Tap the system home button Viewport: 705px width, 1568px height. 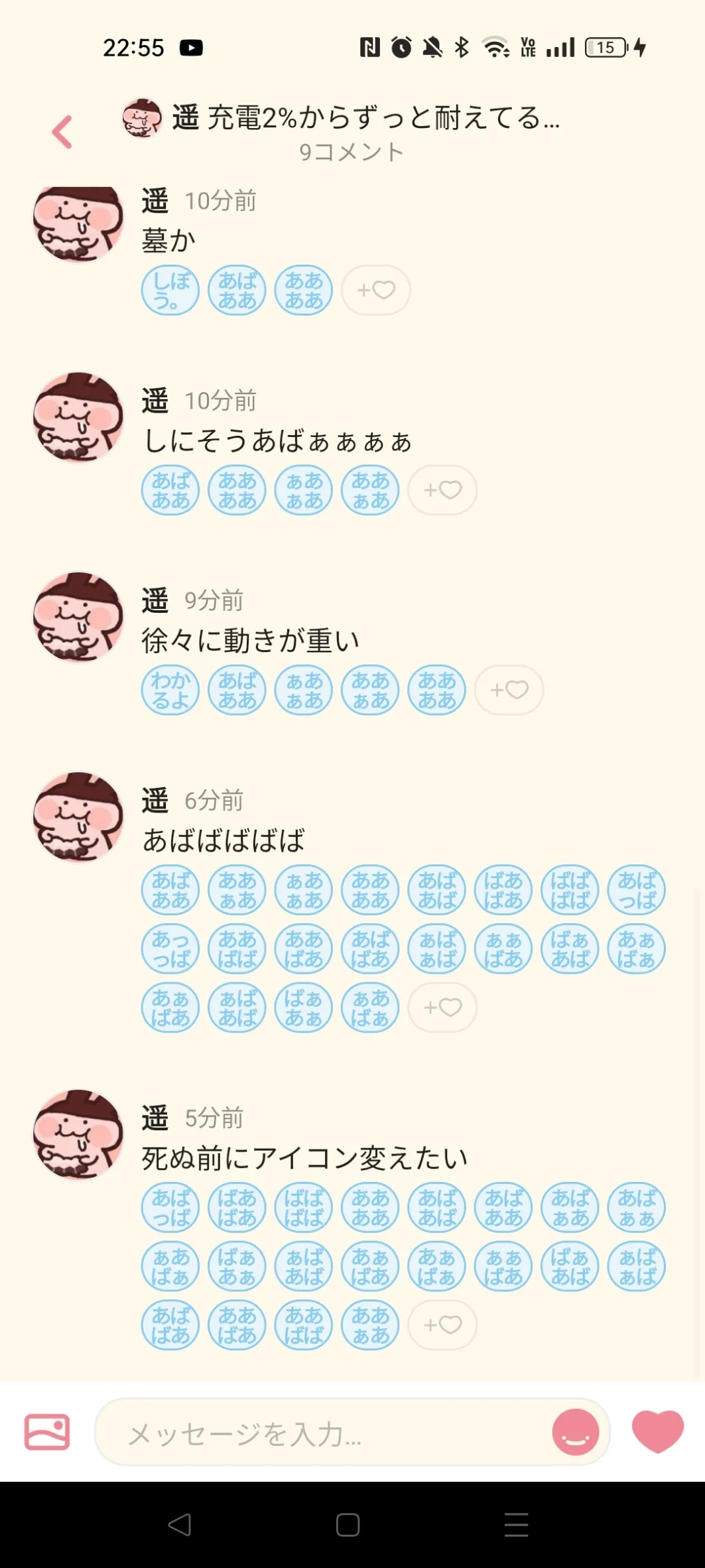pos(348,1525)
